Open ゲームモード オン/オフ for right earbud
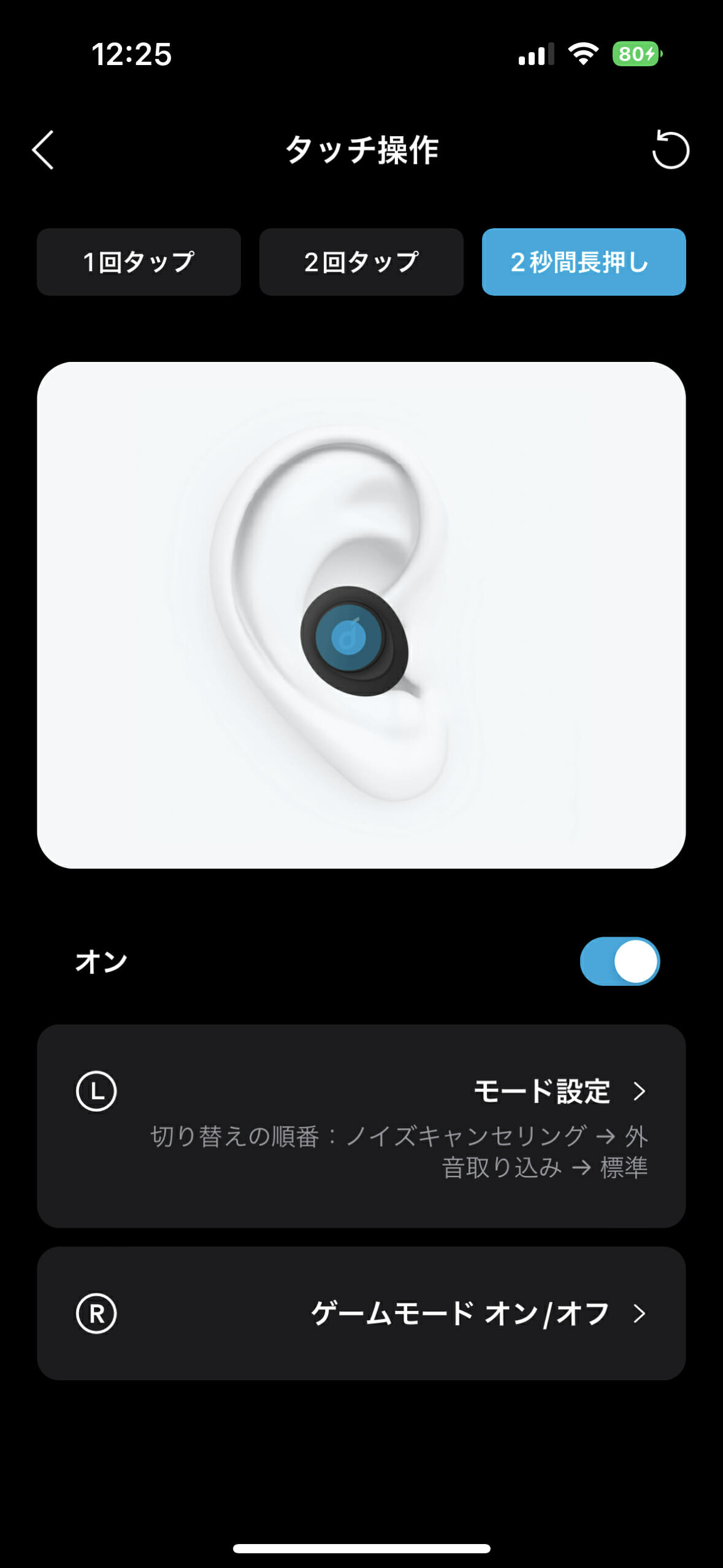 click(361, 1313)
